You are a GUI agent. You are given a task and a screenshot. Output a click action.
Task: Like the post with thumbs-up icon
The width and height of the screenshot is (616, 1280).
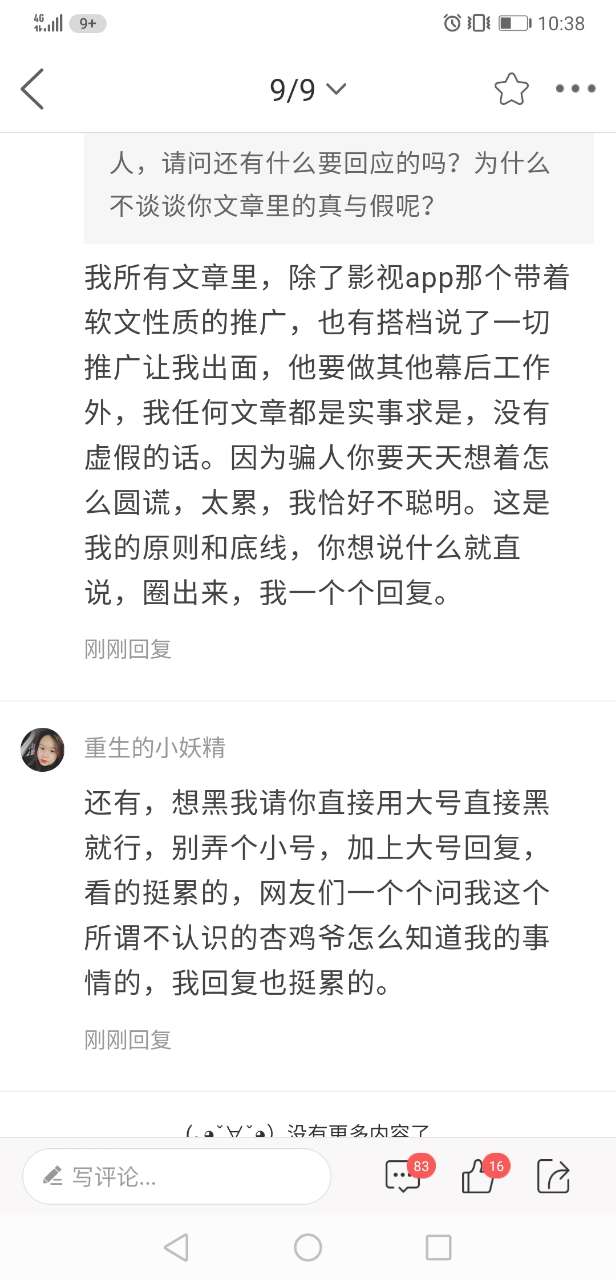pos(479,1176)
